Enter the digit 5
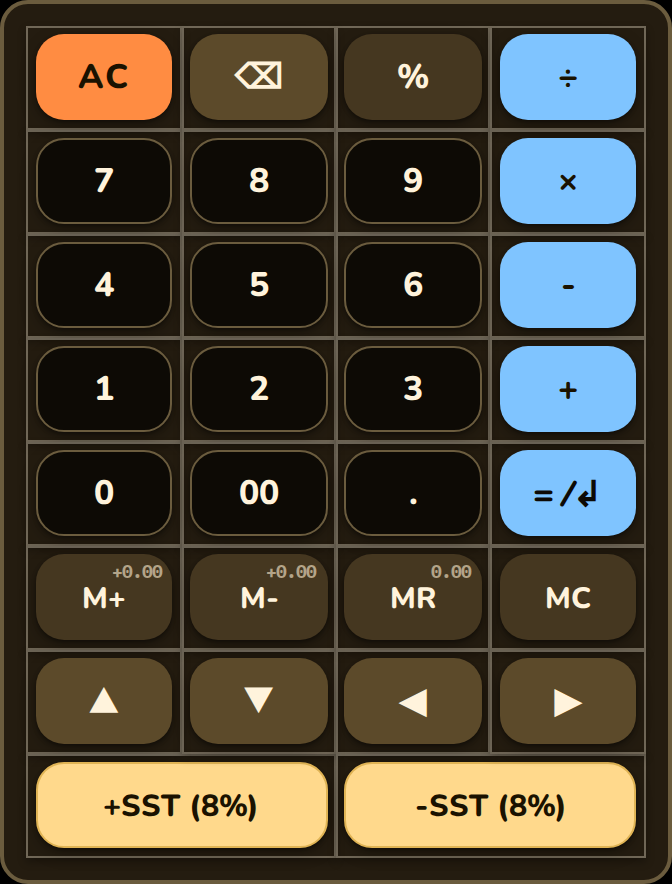 [x=259, y=285]
